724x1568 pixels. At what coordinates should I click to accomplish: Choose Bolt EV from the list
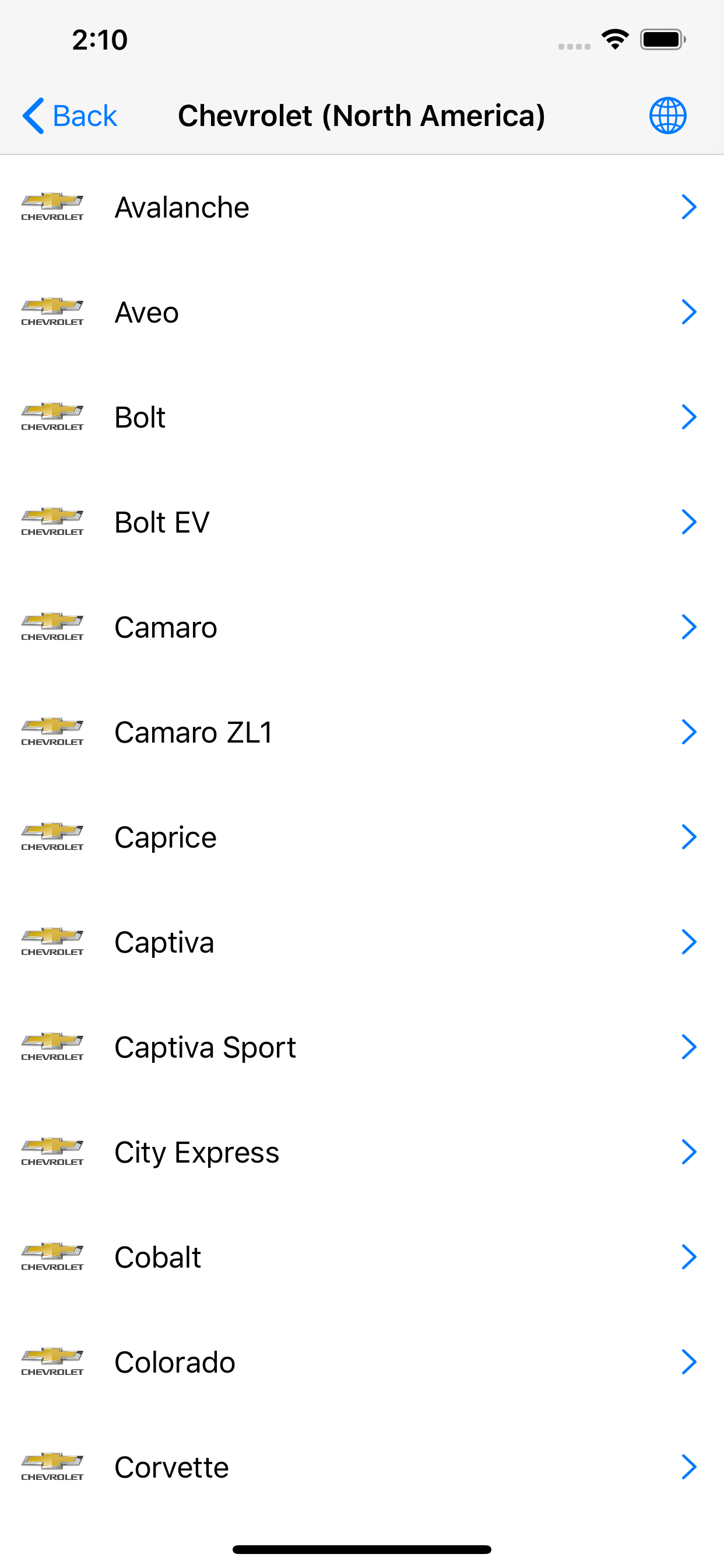pyautogui.click(x=362, y=522)
